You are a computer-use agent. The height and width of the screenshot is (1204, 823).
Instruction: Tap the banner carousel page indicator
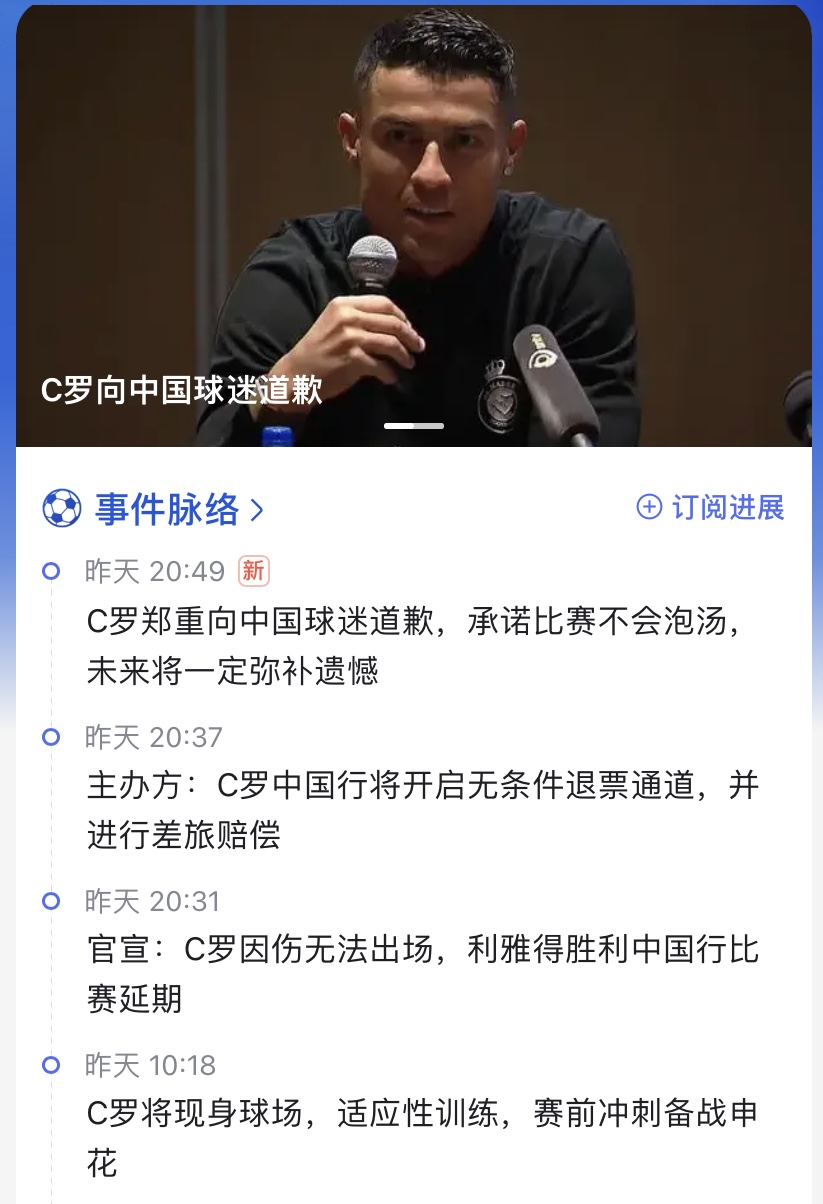(x=414, y=426)
